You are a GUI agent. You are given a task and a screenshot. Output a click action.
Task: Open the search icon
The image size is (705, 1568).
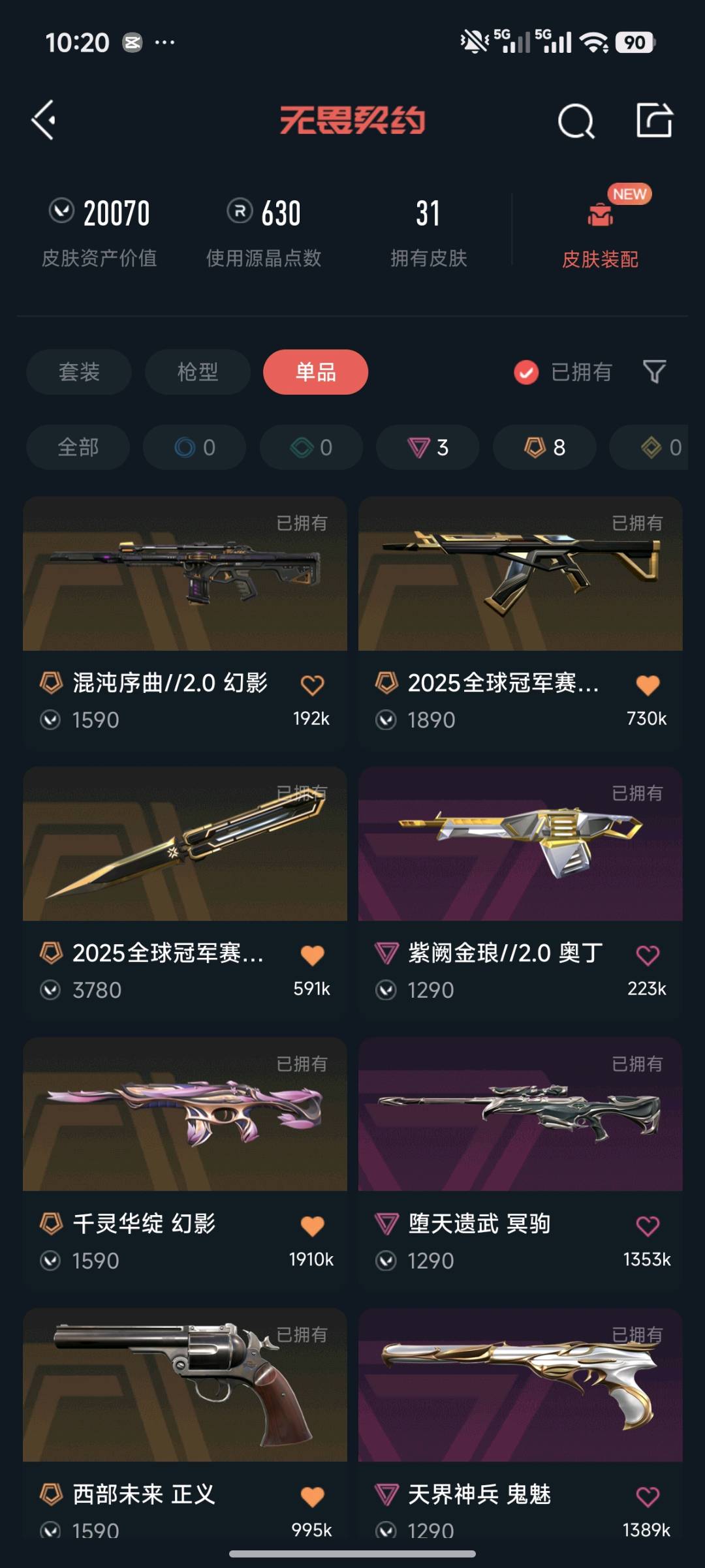pyautogui.click(x=576, y=121)
